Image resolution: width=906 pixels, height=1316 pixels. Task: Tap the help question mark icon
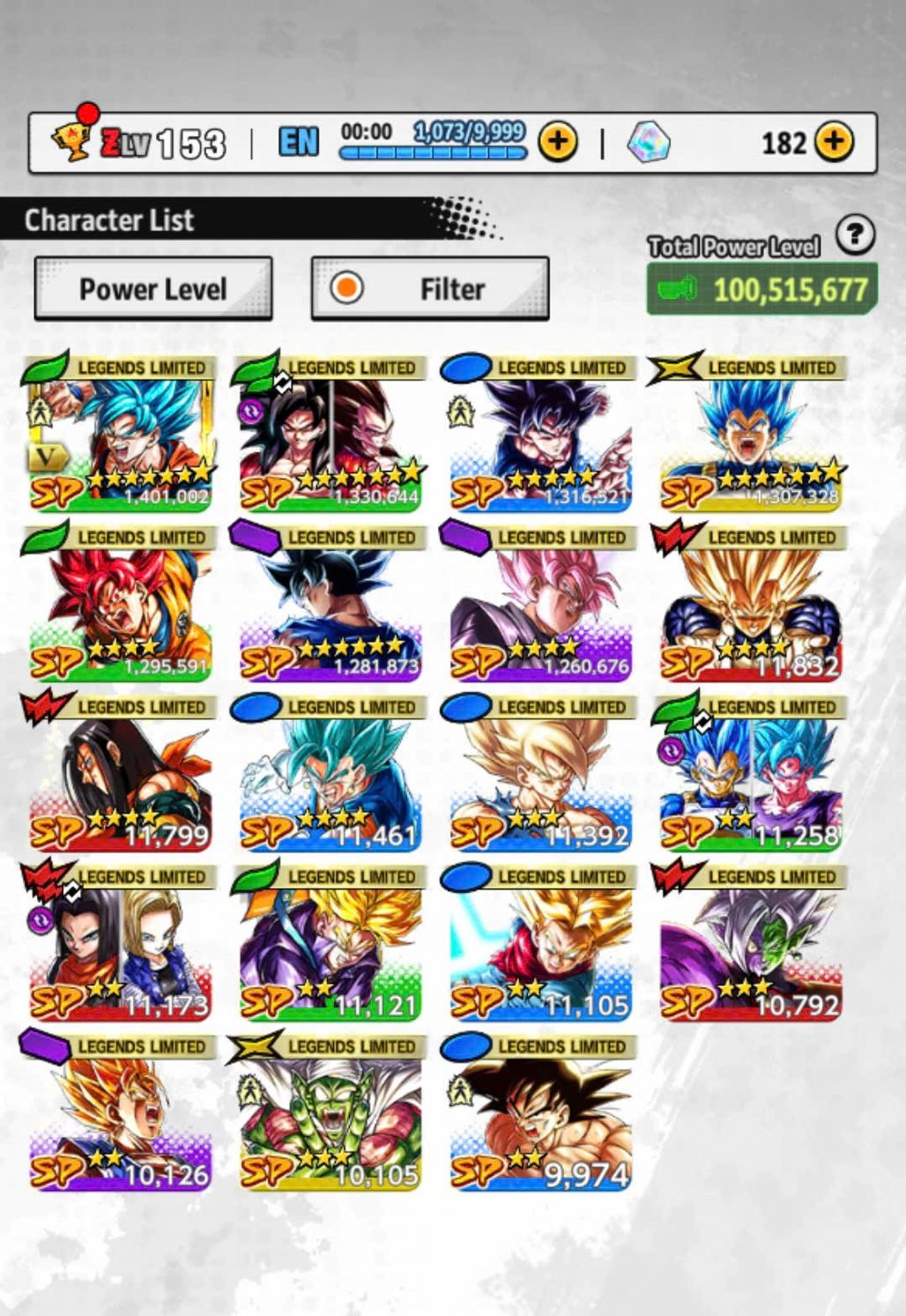coord(854,234)
